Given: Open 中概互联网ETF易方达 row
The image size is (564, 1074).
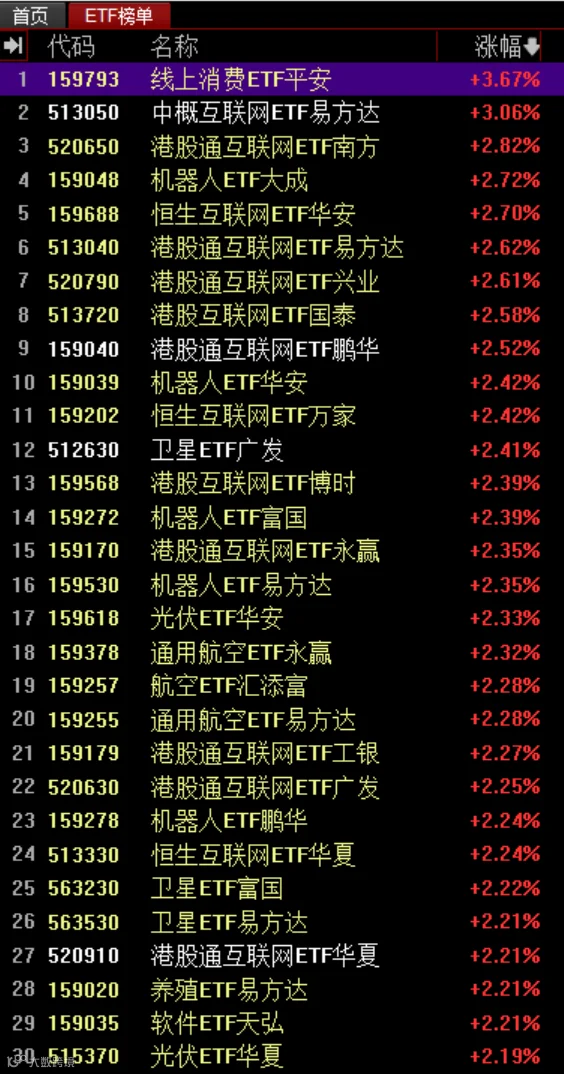Looking at the screenshot, I should [x=282, y=112].
